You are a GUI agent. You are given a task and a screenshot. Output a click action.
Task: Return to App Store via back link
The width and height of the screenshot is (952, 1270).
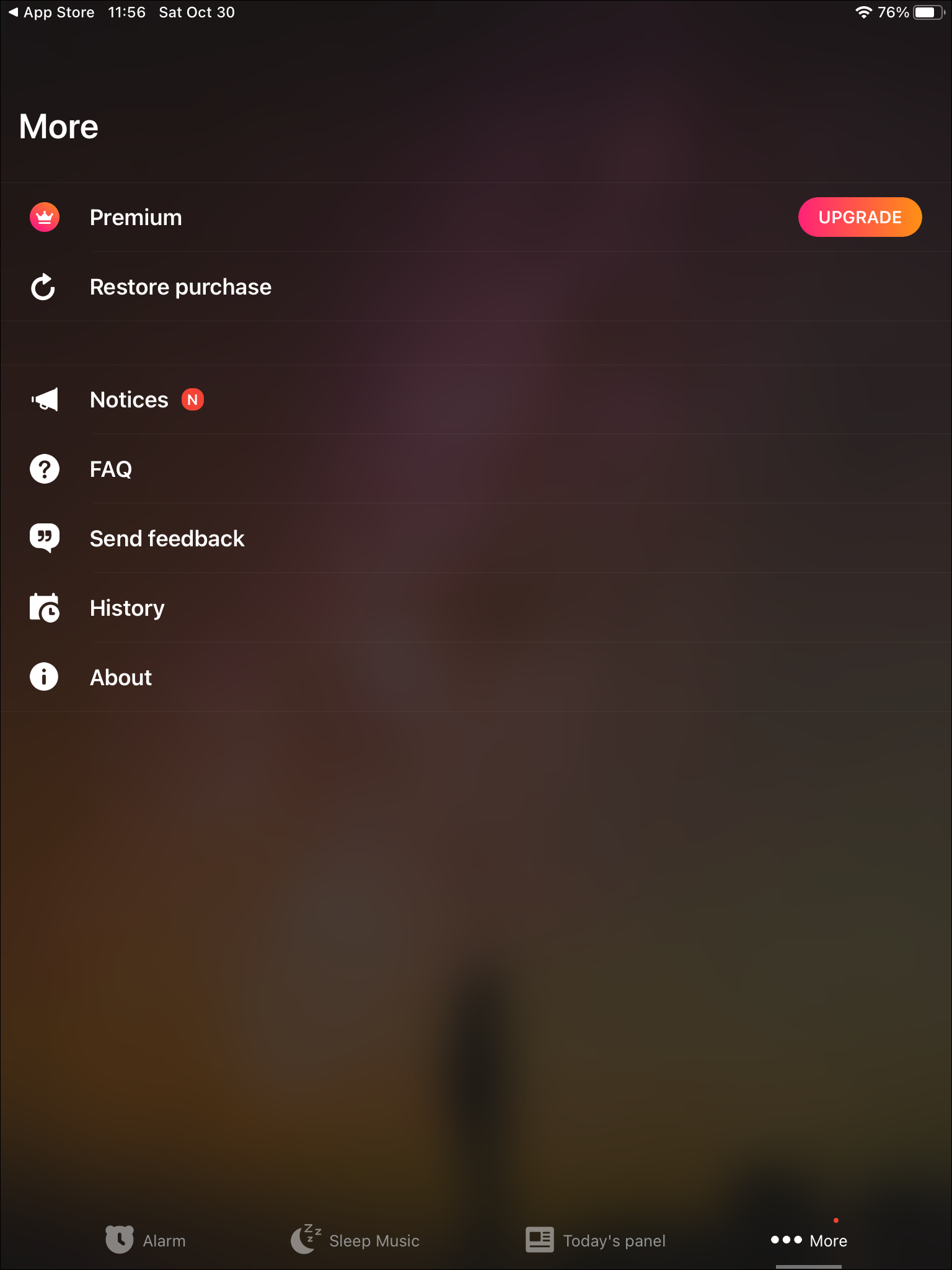[x=52, y=12]
